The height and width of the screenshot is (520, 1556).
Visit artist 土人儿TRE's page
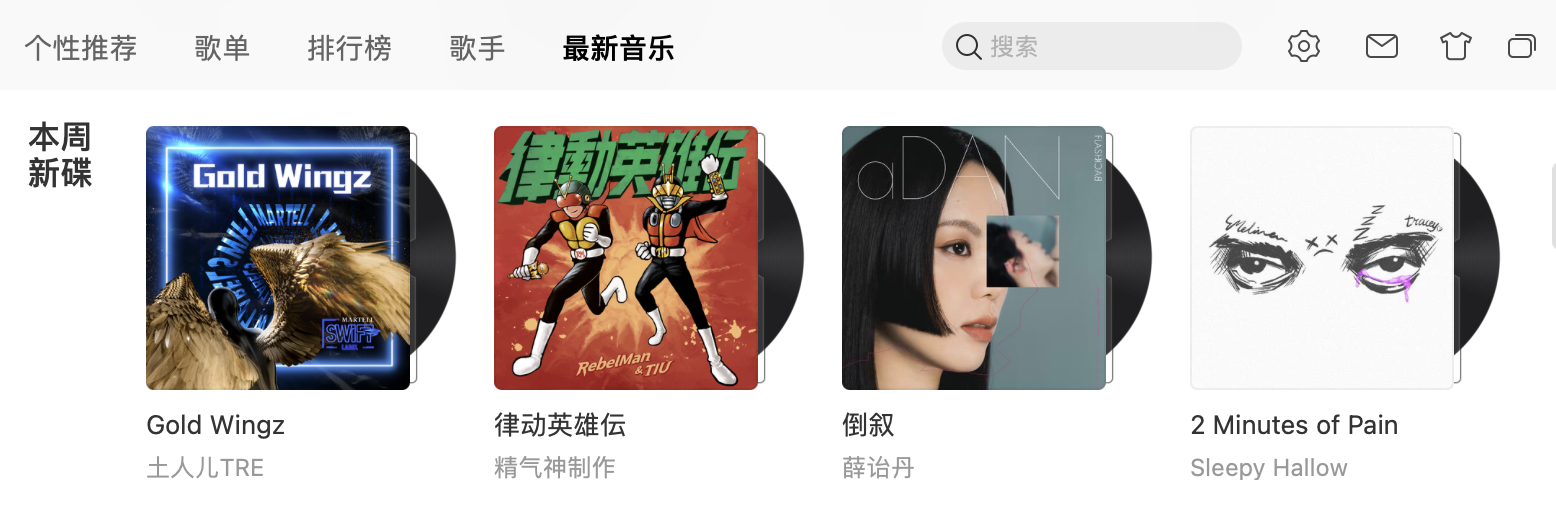coord(205,468)
